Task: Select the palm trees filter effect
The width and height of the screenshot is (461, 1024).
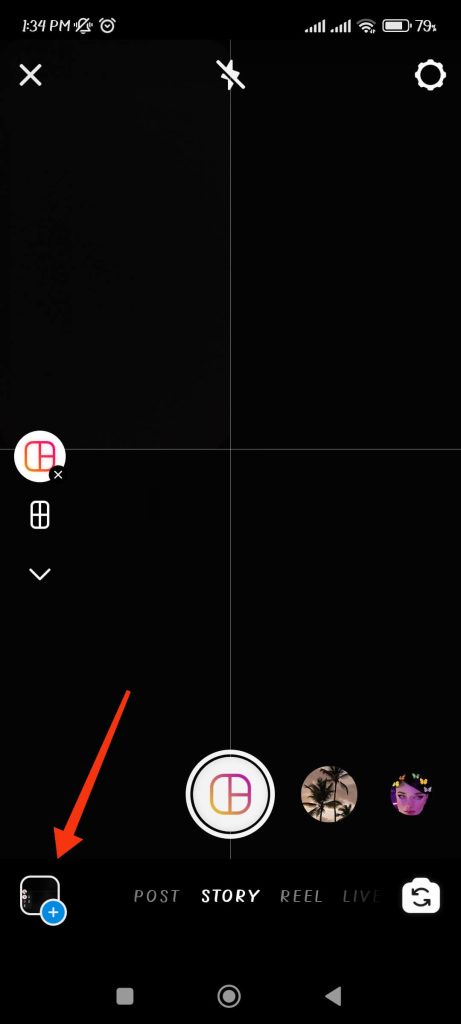Action: click(329, 794)
